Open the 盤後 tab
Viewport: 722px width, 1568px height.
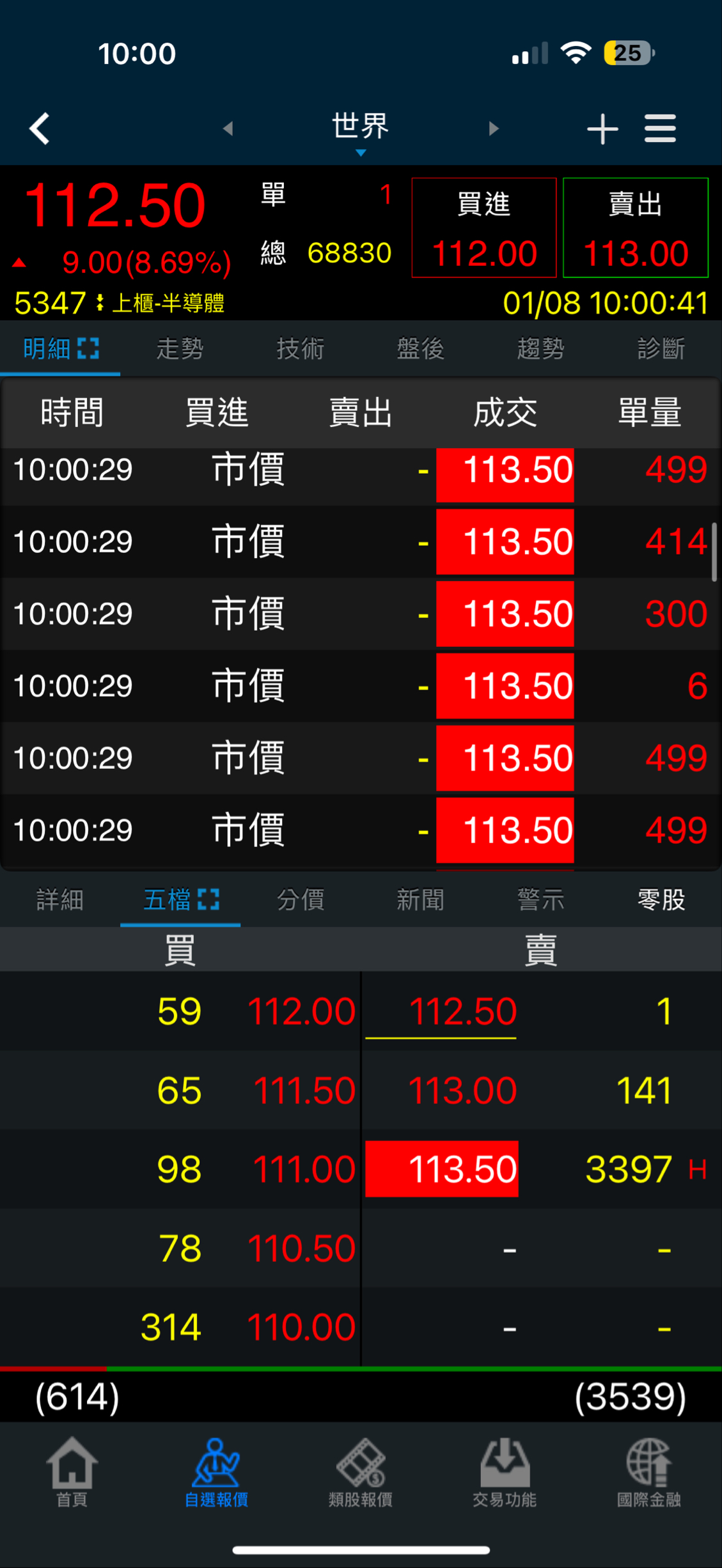pyautogui.click(x=420, y=349)
